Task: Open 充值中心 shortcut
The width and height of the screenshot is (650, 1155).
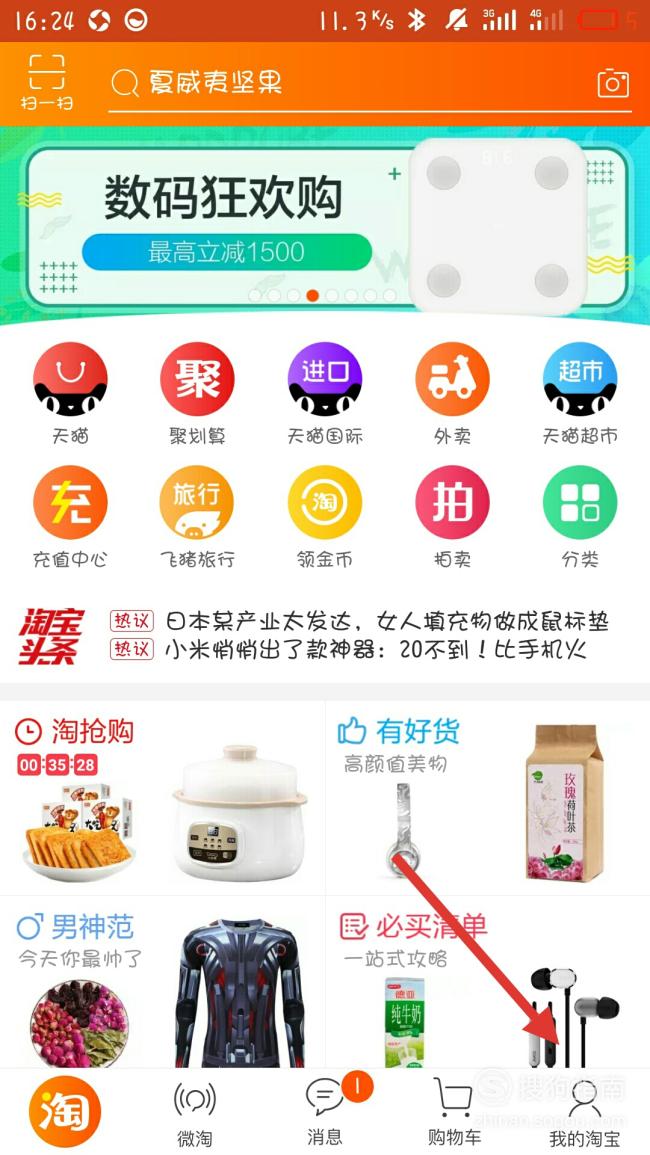Action: click(x=70, y=518)
